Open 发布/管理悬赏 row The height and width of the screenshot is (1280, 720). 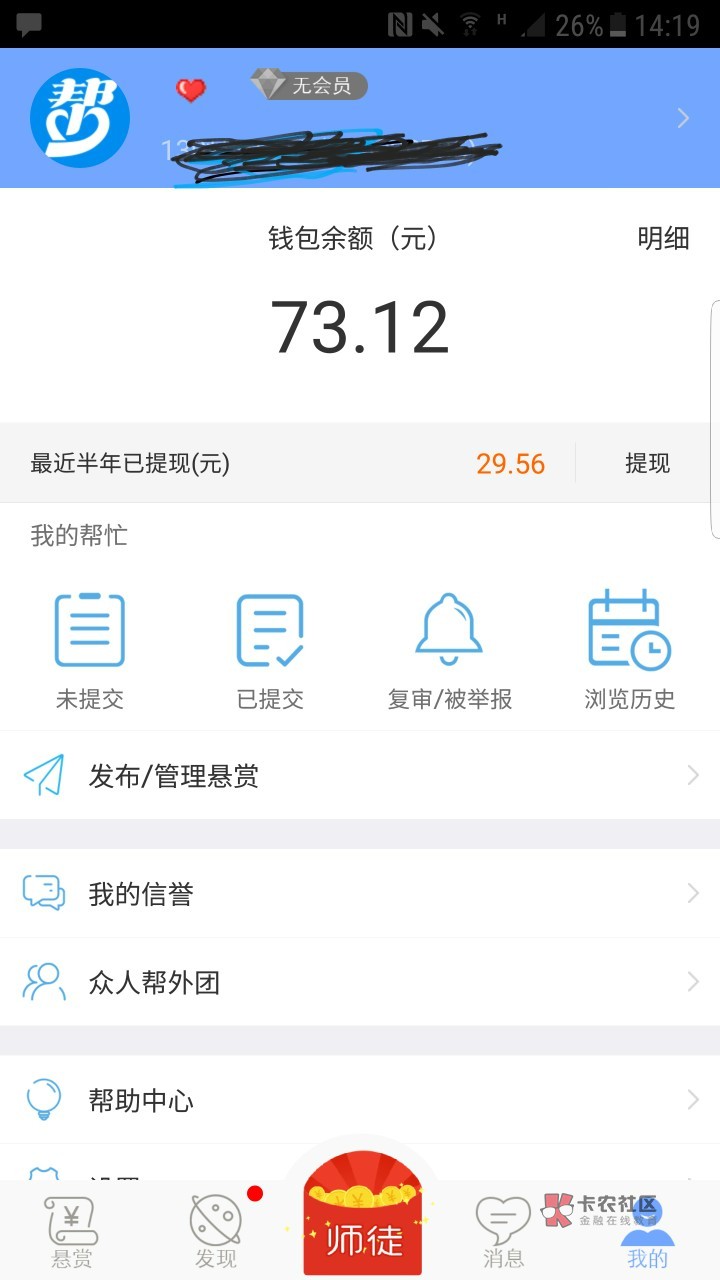[x=360, y=776]
